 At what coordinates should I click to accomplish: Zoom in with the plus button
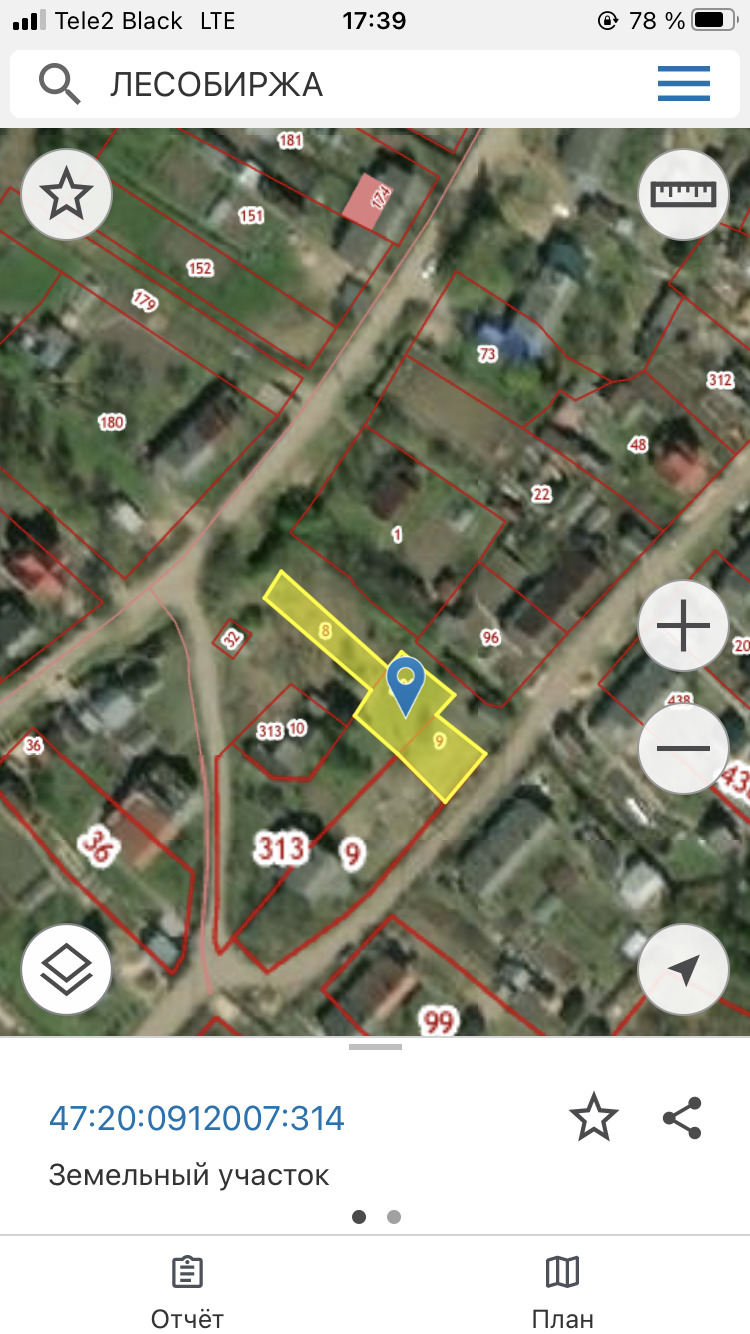click(684, 626)
